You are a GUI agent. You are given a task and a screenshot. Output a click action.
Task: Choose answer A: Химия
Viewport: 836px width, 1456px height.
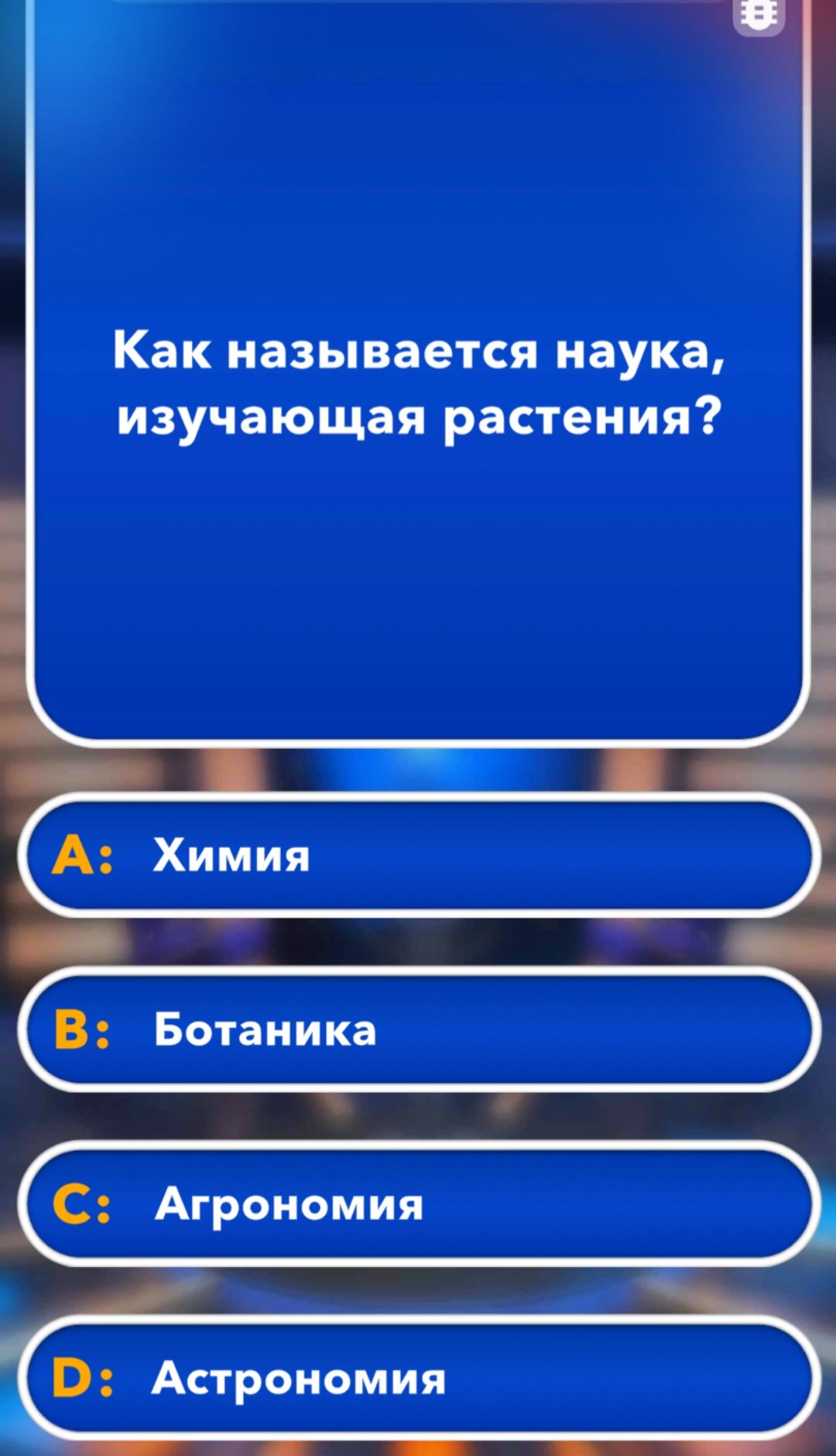[418, 856]
